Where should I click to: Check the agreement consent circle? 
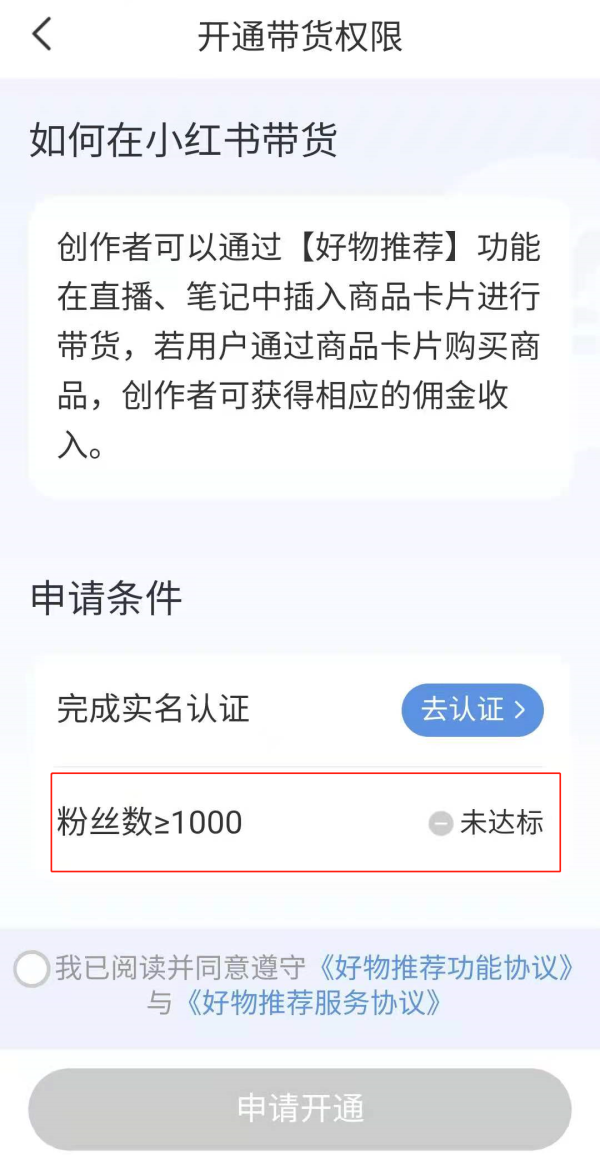tap(32, 969)
